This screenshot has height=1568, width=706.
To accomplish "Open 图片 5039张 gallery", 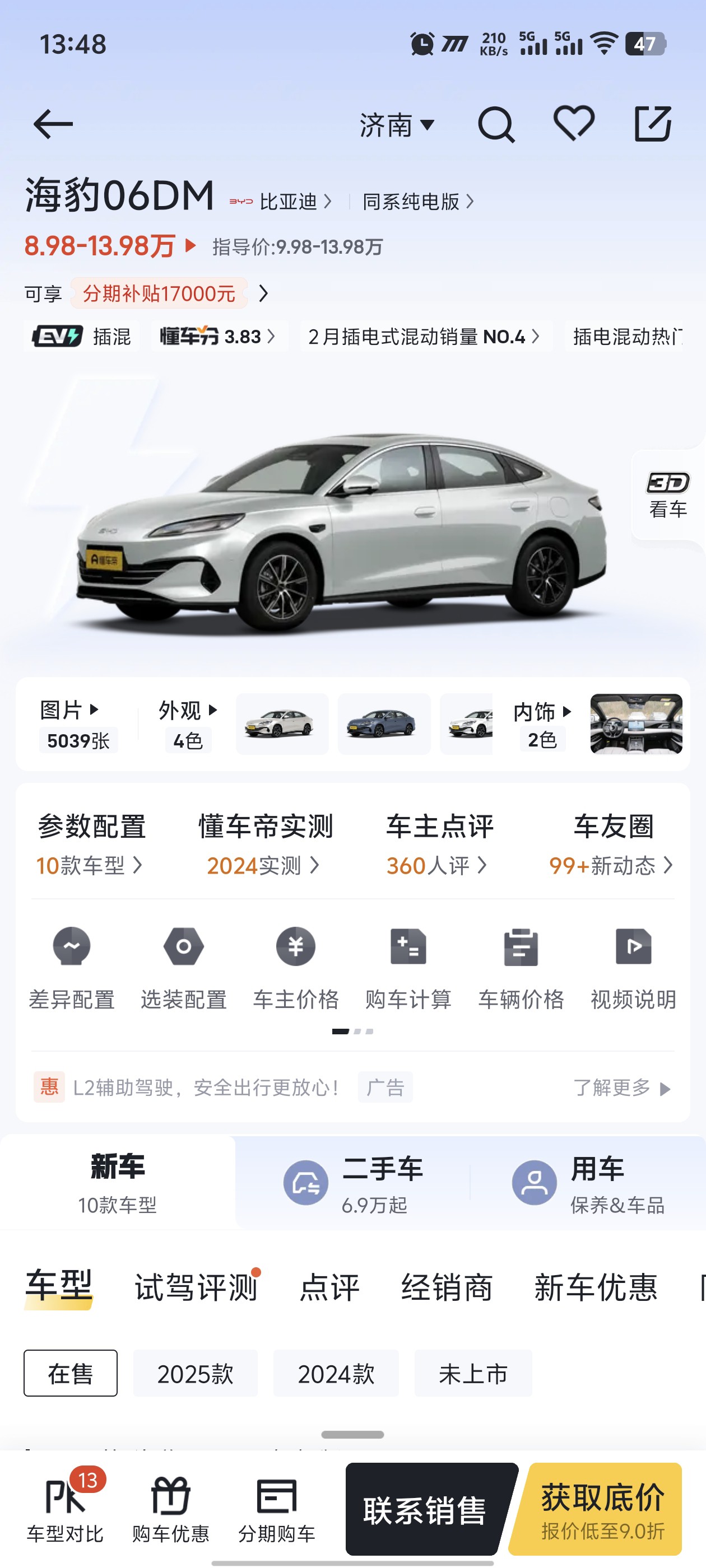I will (78, 724).
